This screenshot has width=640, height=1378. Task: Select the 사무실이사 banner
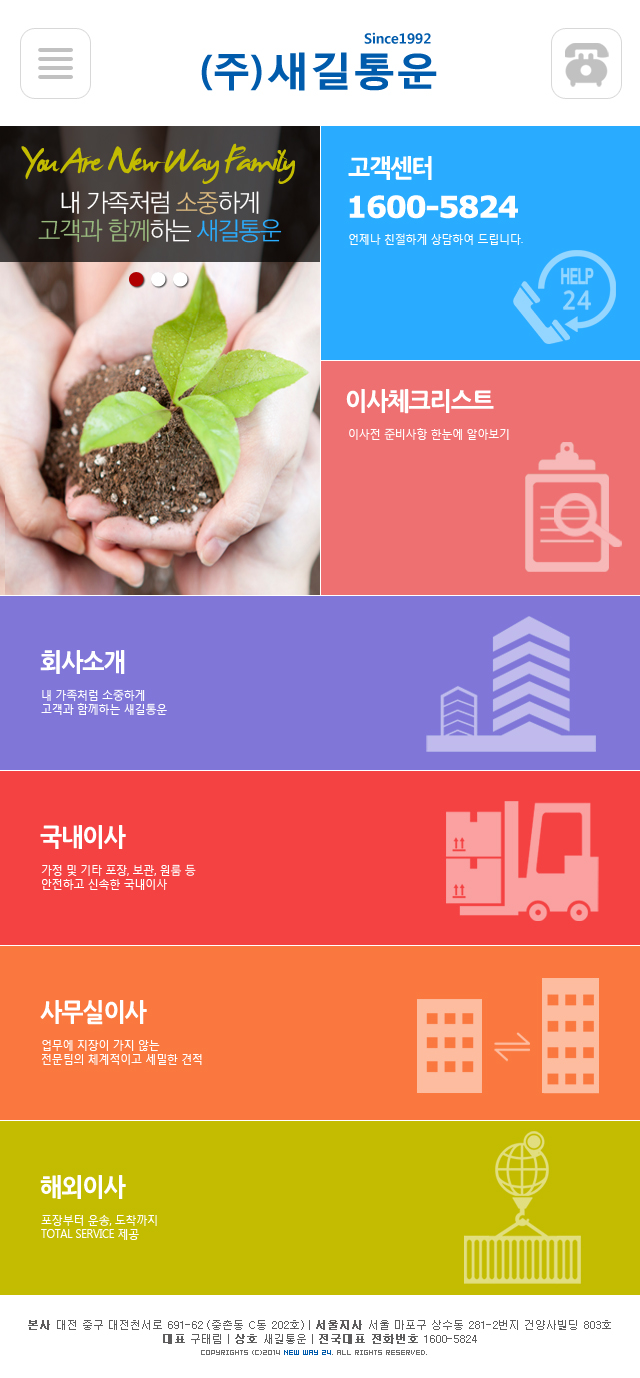point(320,1033)
